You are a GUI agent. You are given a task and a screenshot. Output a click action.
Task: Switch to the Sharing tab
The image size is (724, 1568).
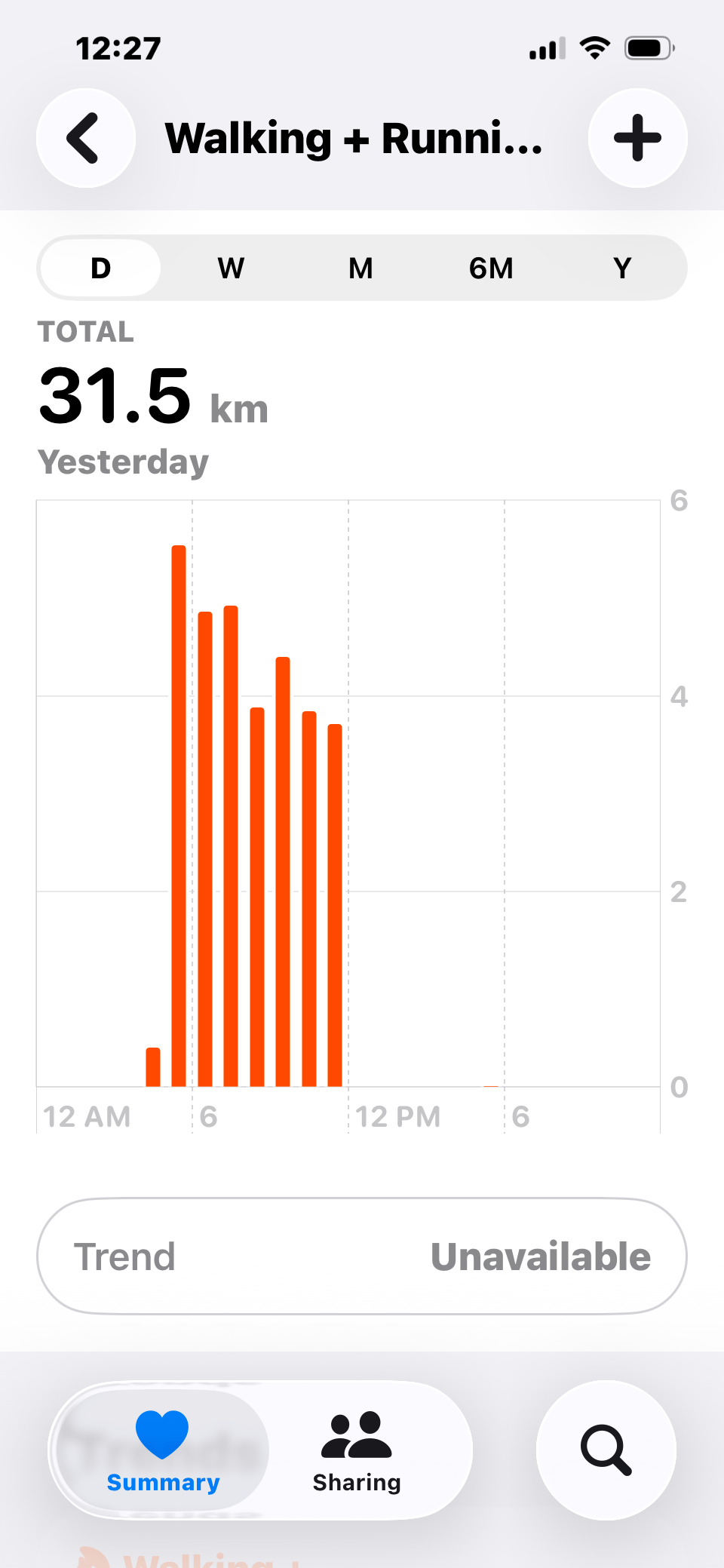357,1450
